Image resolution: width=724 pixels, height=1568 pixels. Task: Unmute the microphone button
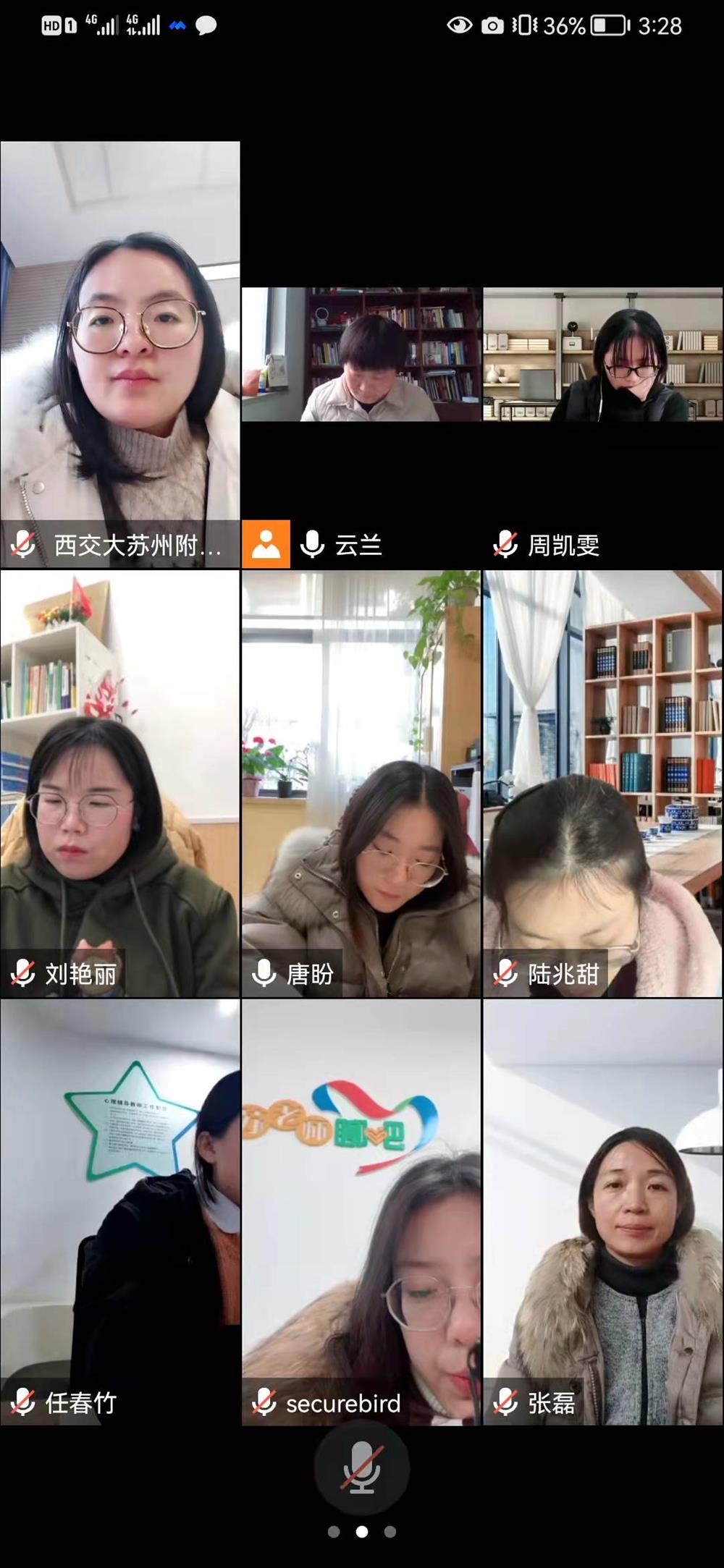pos(362,1468)
